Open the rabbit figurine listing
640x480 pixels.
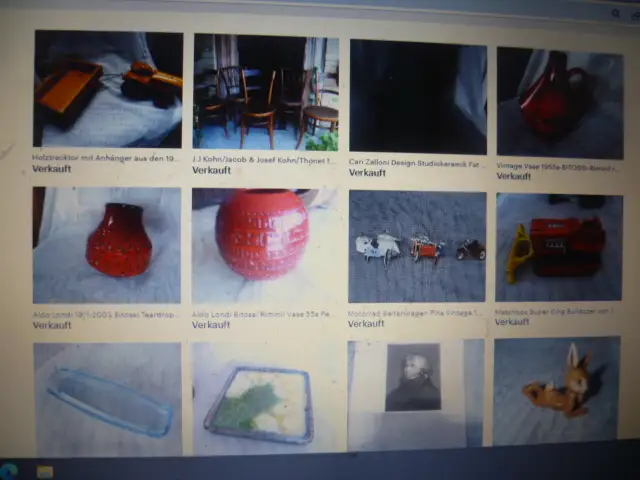tap(556, 391)
